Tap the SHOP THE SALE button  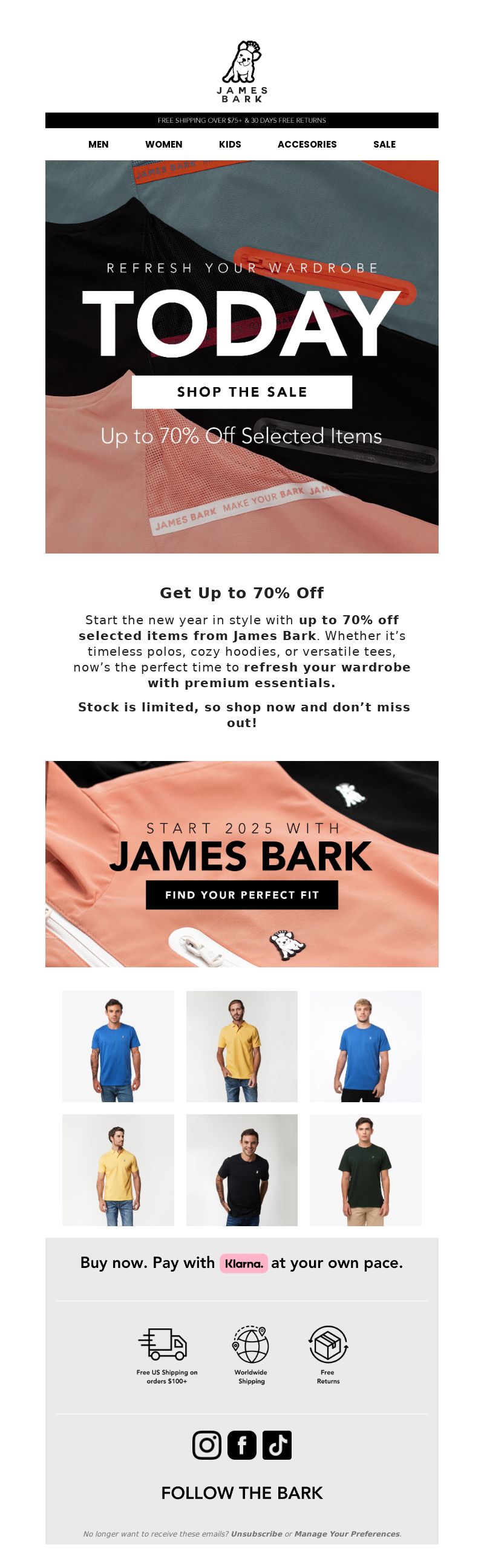click(241, 392)
